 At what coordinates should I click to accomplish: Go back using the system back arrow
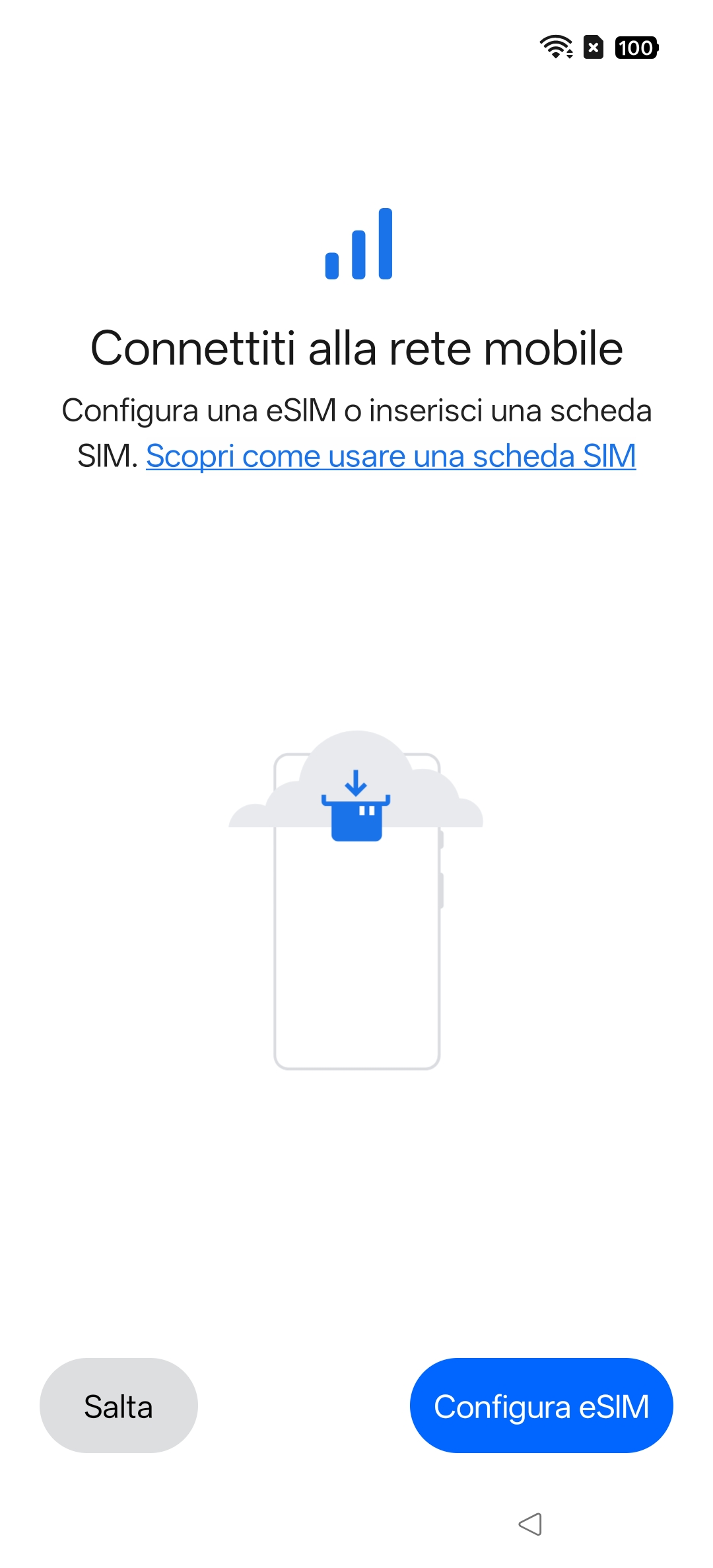pyautogui.click(x=530, y=1524)
